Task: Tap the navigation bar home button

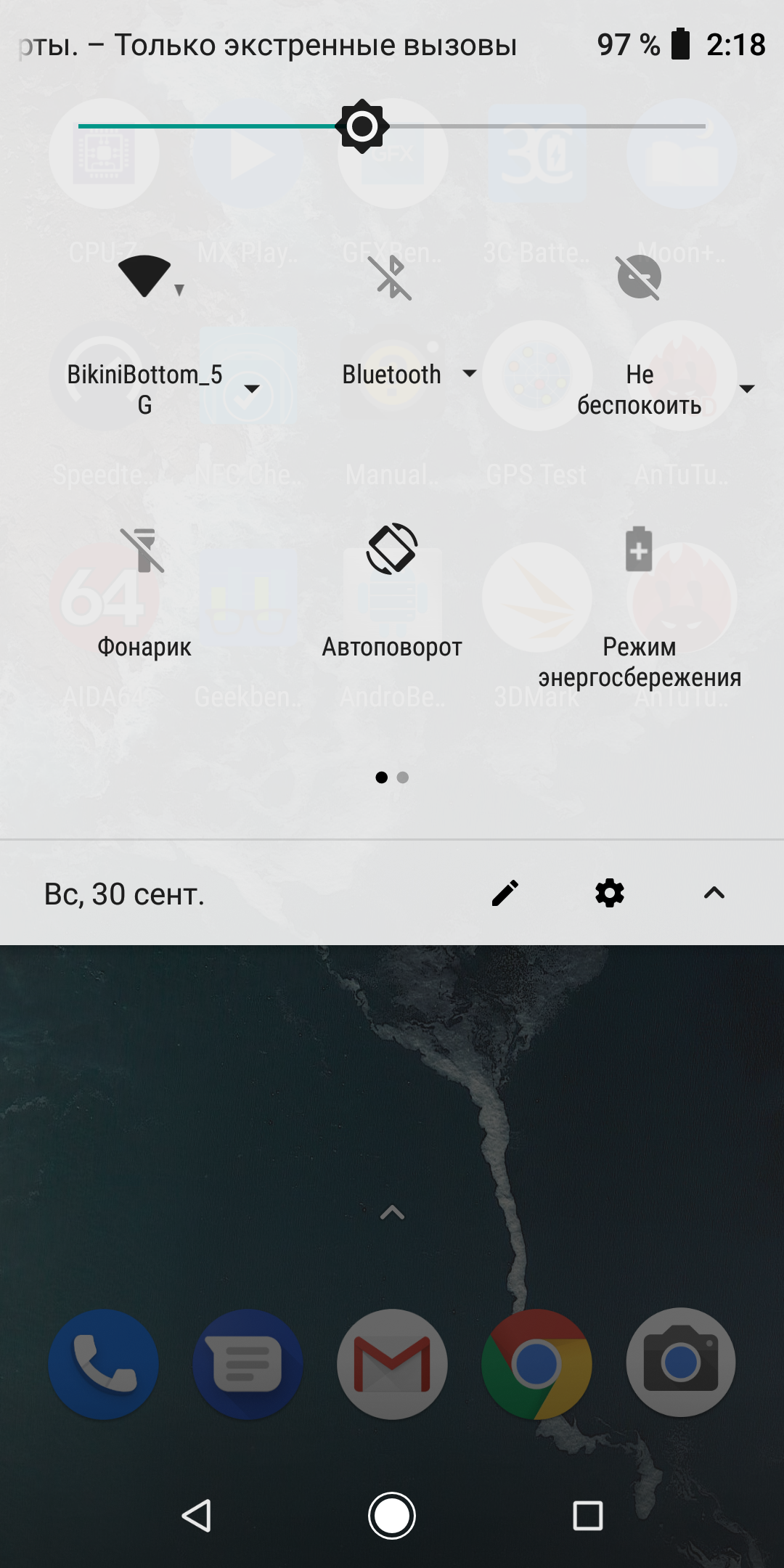Action: coord(391,1516)
